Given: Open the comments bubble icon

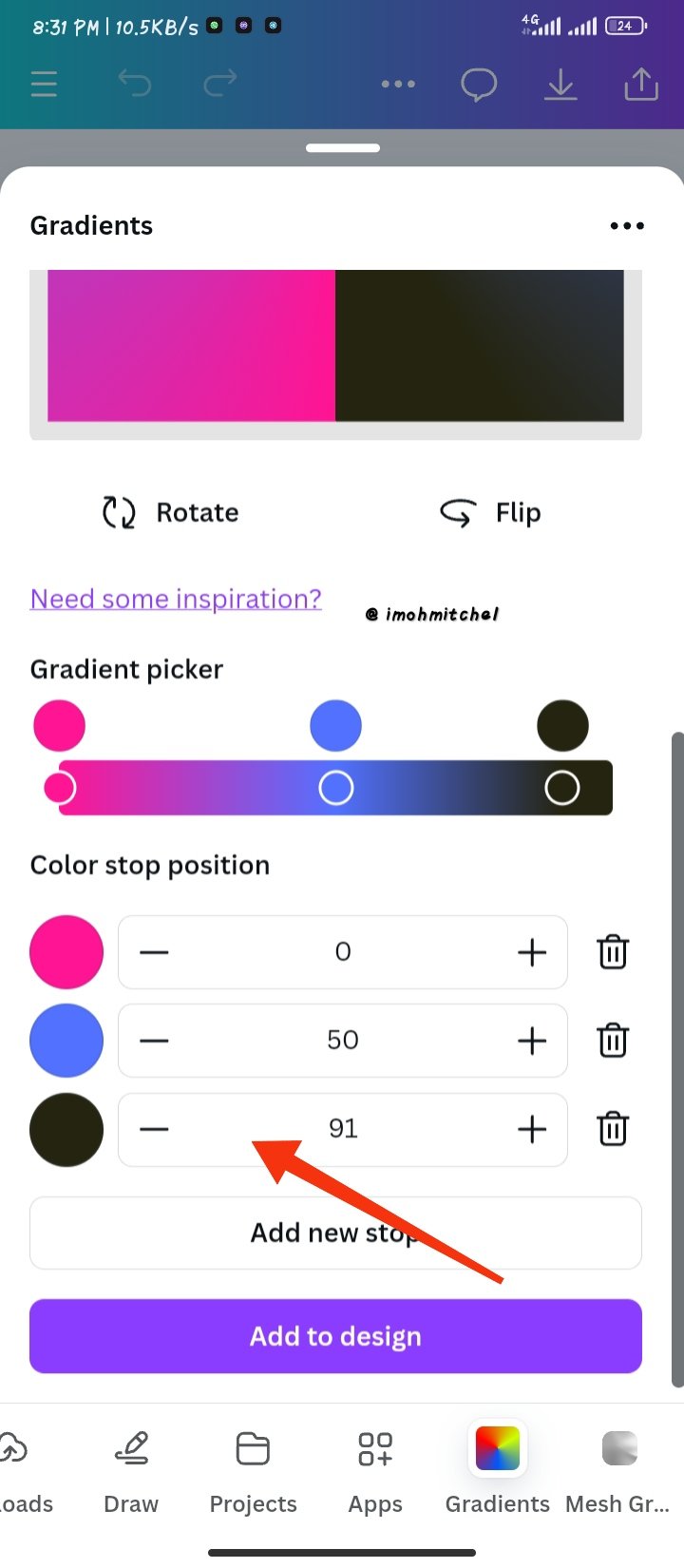Looking at the screenshot, I should tap(479, 85).
